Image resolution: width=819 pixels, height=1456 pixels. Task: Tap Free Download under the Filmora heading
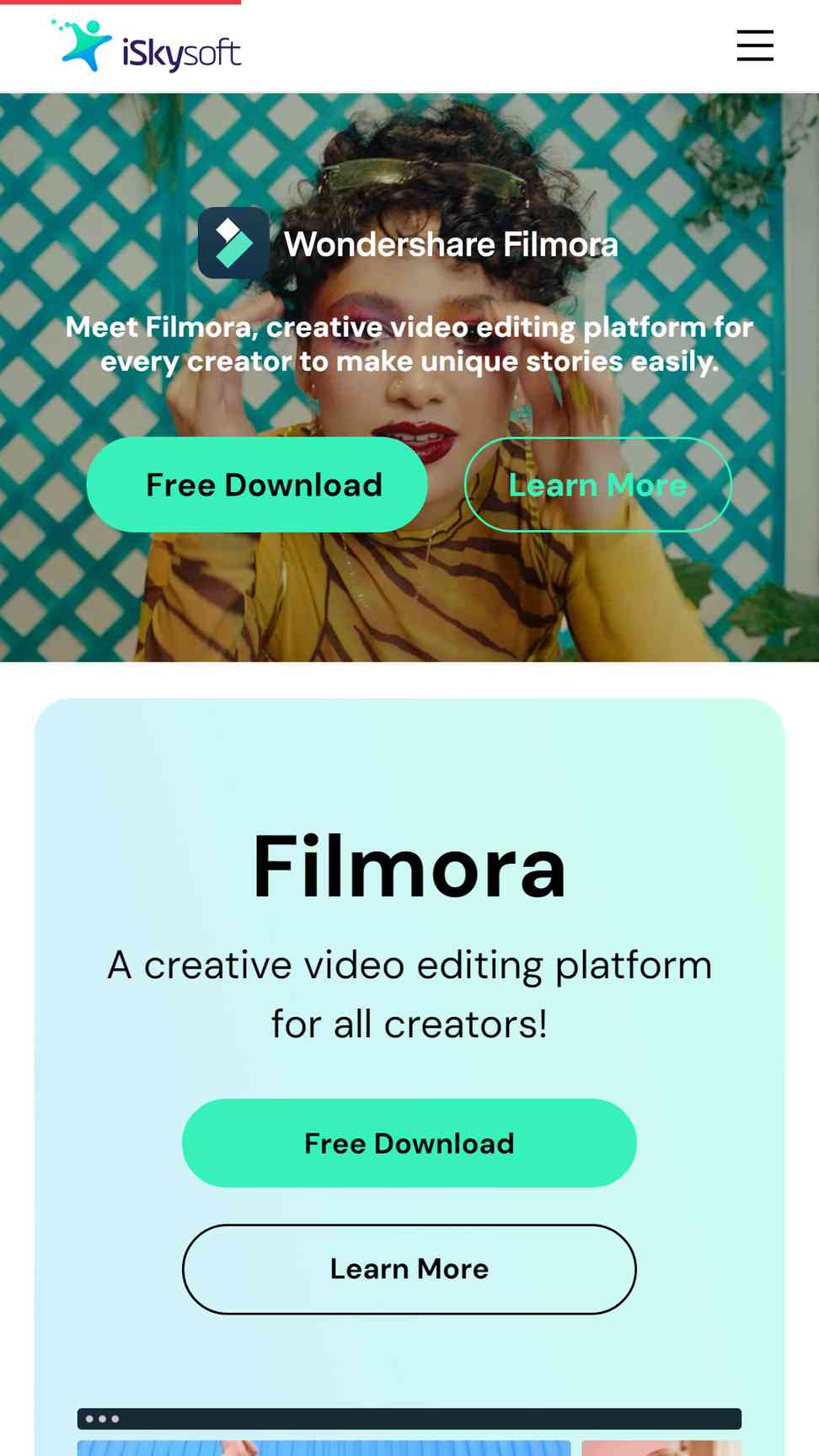pyautogui.click(x=409, y=1143)
